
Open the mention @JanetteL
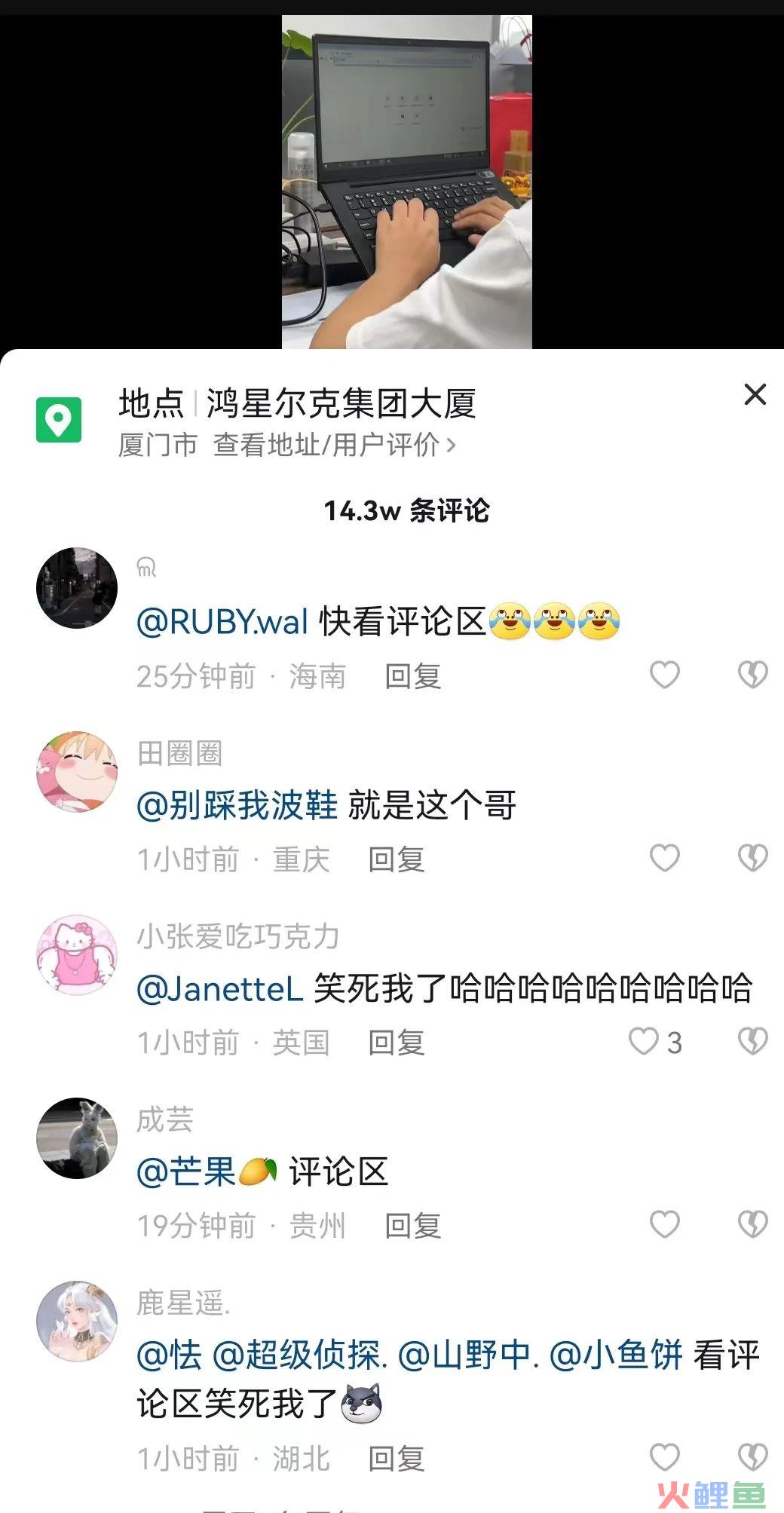point(219,988)
